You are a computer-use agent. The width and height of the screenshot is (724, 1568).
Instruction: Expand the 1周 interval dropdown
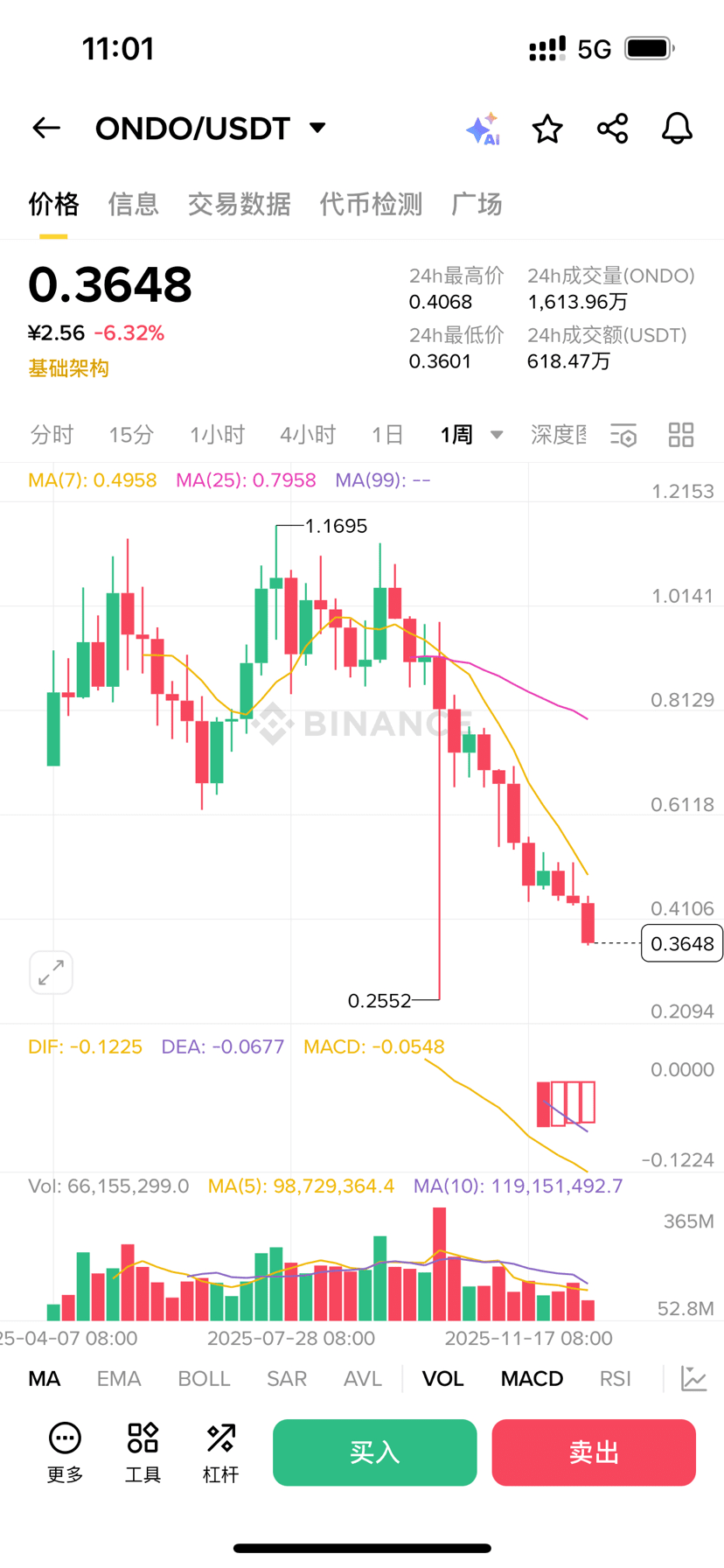pos(472,435)
